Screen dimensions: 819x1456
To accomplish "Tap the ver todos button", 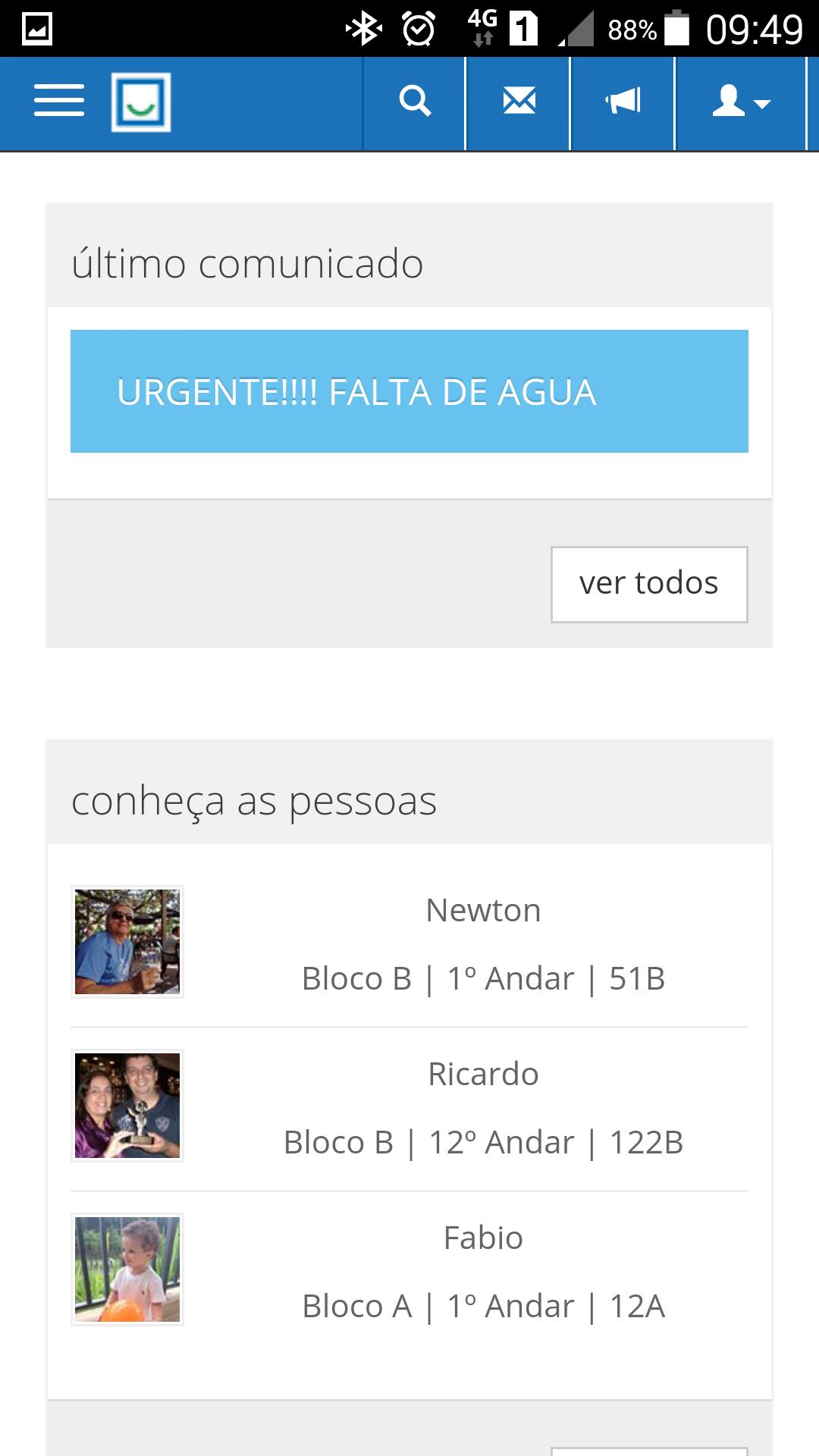I will click(x=649, y=584).
